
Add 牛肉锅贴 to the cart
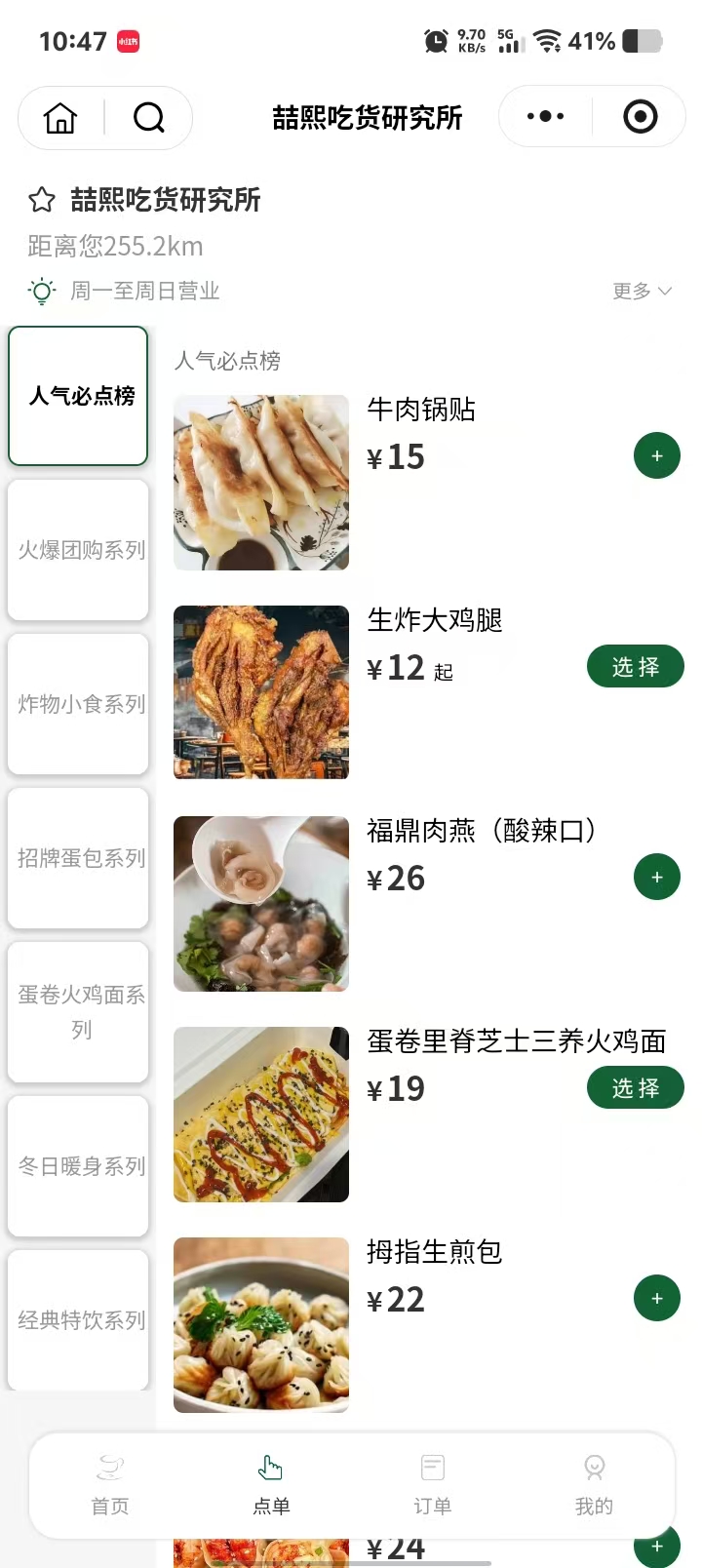point(657,456)
